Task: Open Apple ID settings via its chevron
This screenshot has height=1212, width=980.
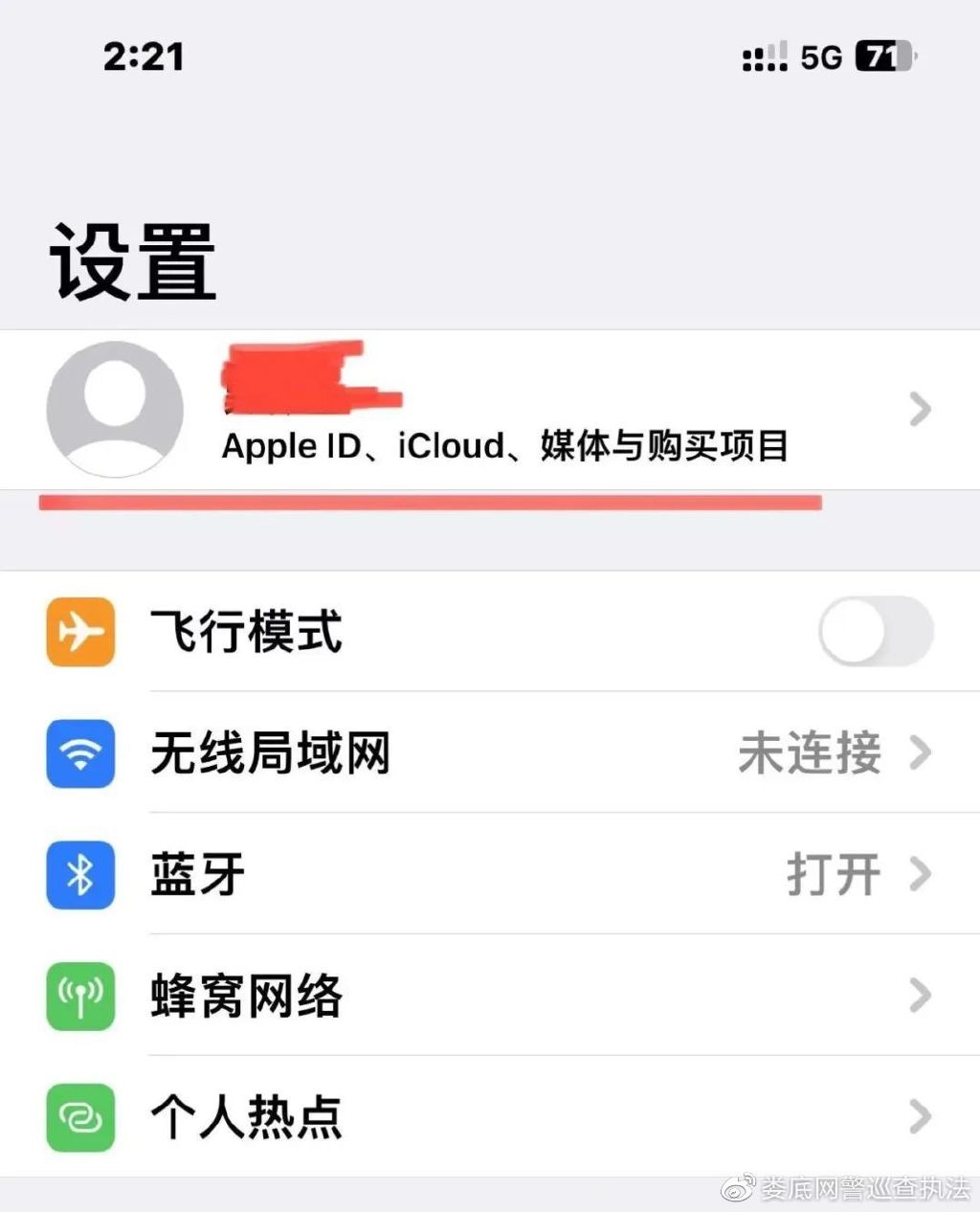Action: [x=920, y=409]
